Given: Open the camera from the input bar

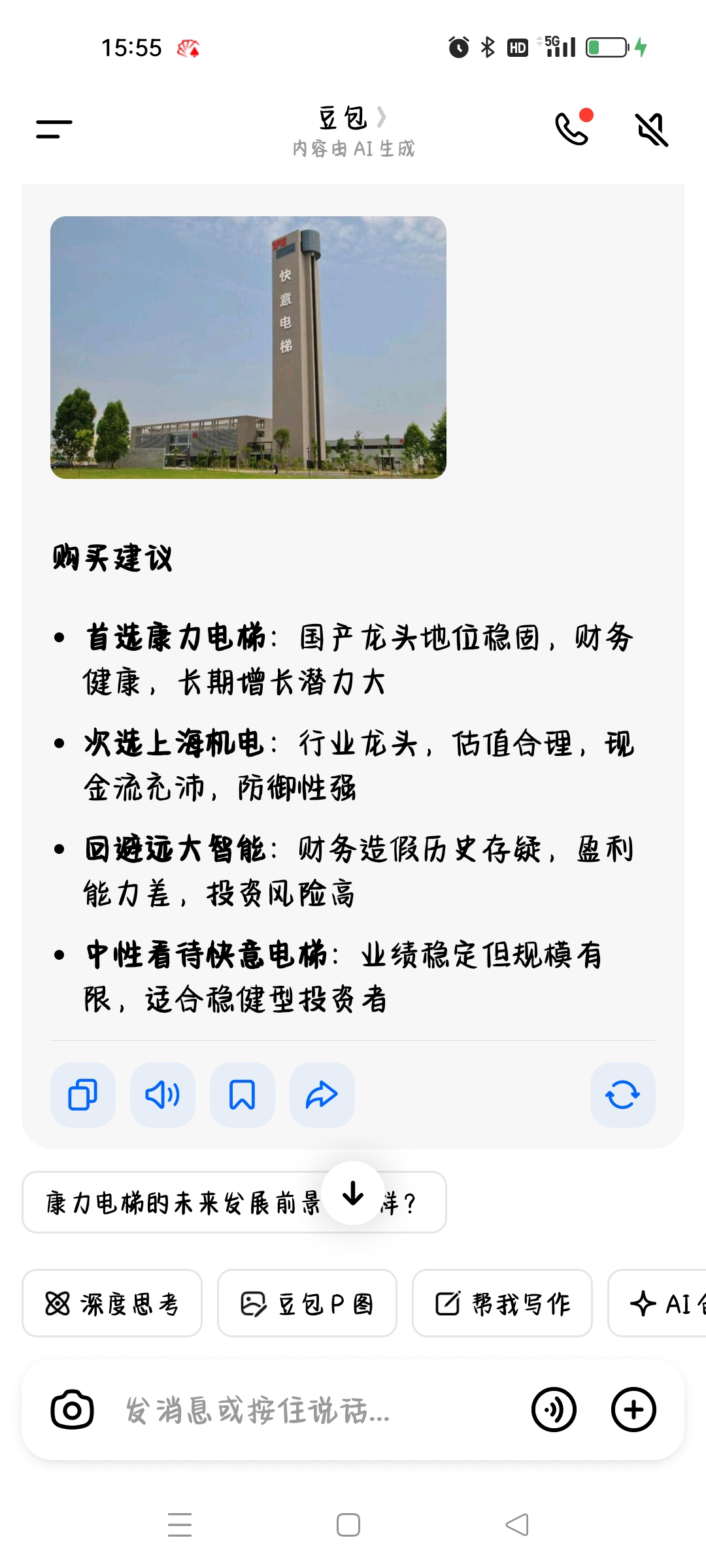Looking at the screenshot, I should pos(72,1409).
